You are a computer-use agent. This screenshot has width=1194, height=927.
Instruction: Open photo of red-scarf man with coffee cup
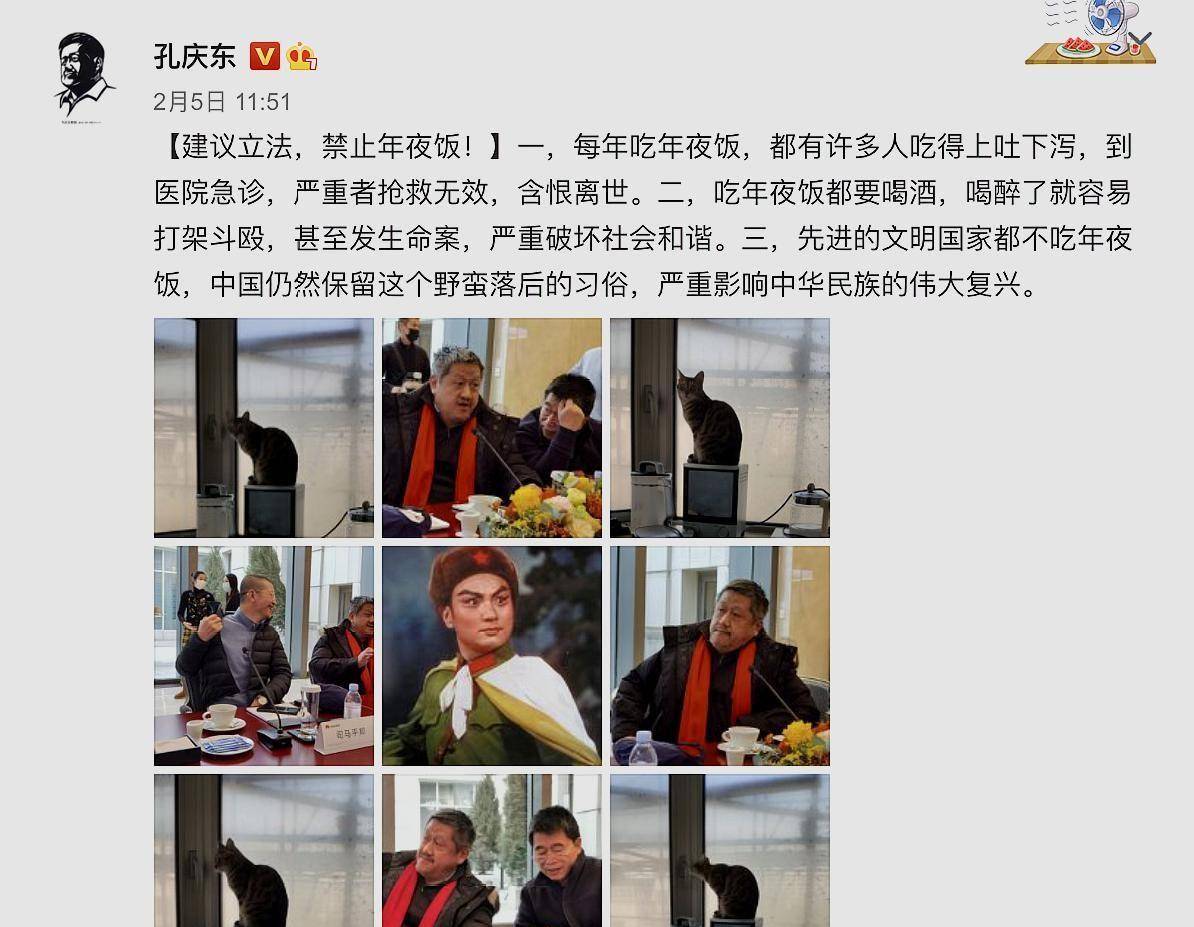pyautogui.click(x=720, y=655)
